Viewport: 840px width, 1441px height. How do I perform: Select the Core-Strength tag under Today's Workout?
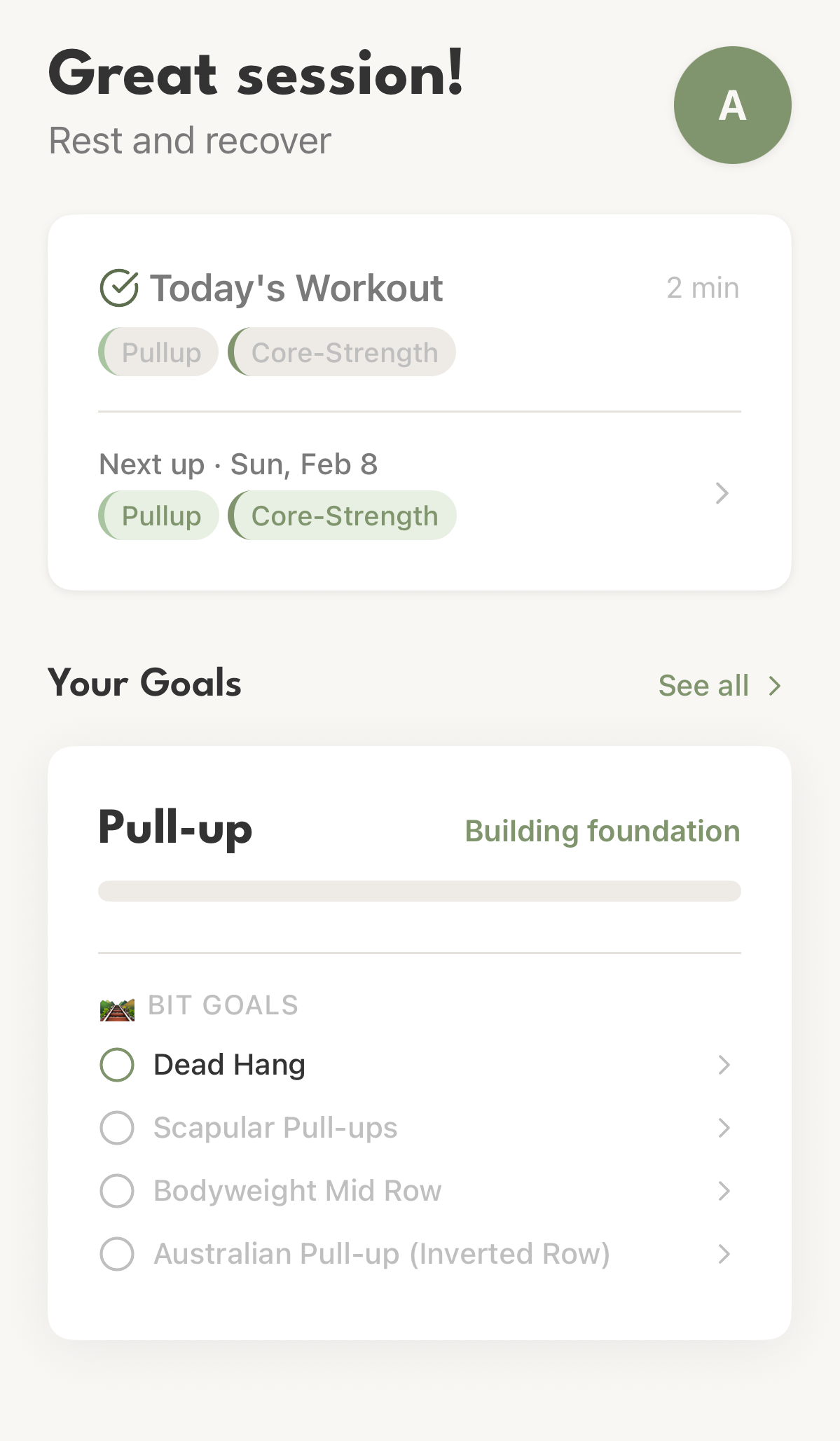[343, 352]
